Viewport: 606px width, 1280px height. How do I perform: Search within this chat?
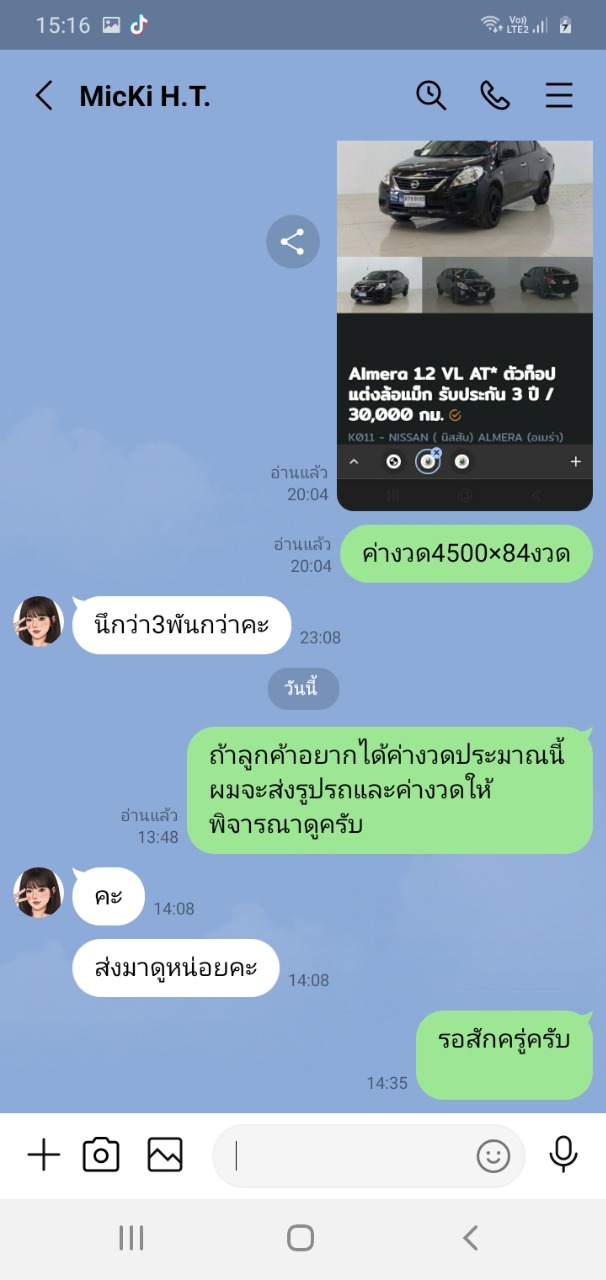click(x=430, y=96)
